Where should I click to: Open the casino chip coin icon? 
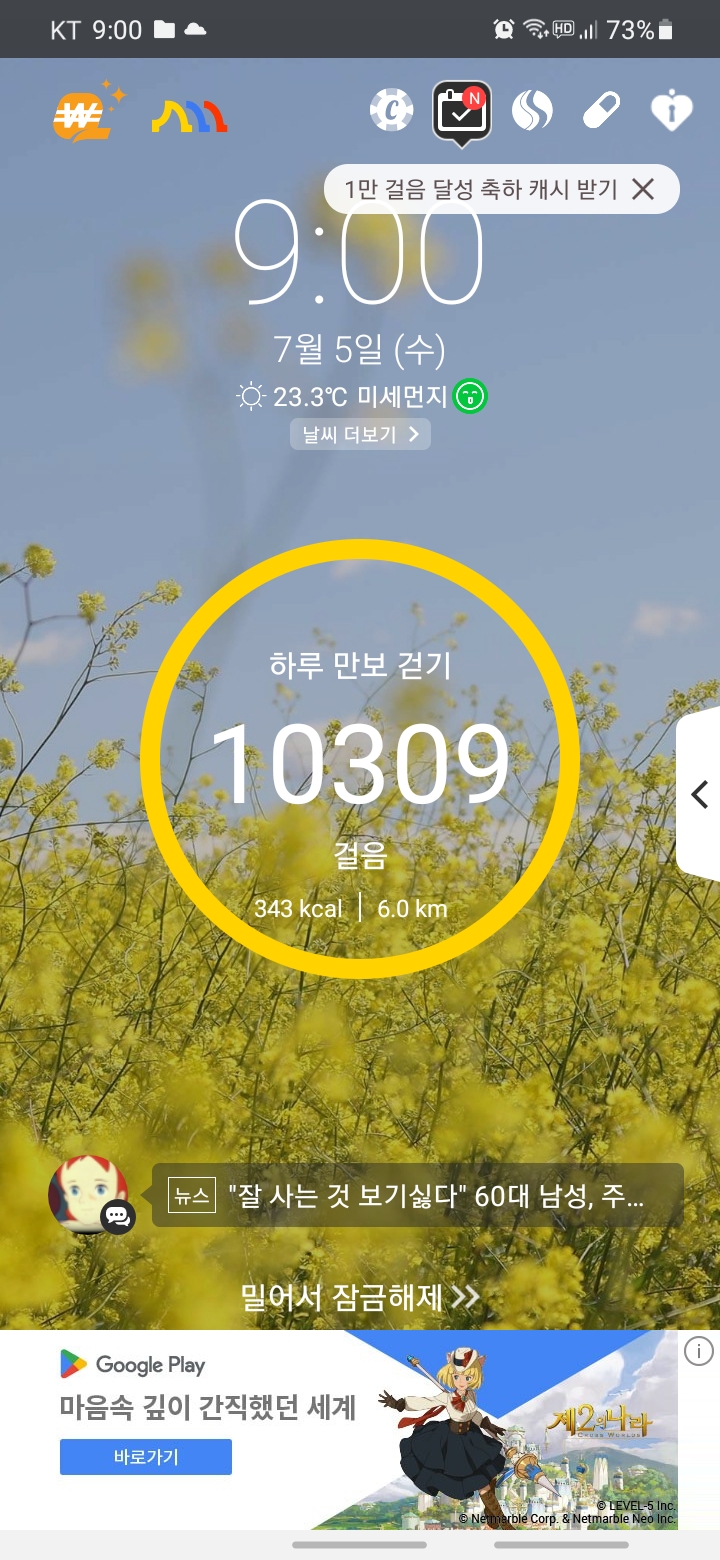coord(391,111)
